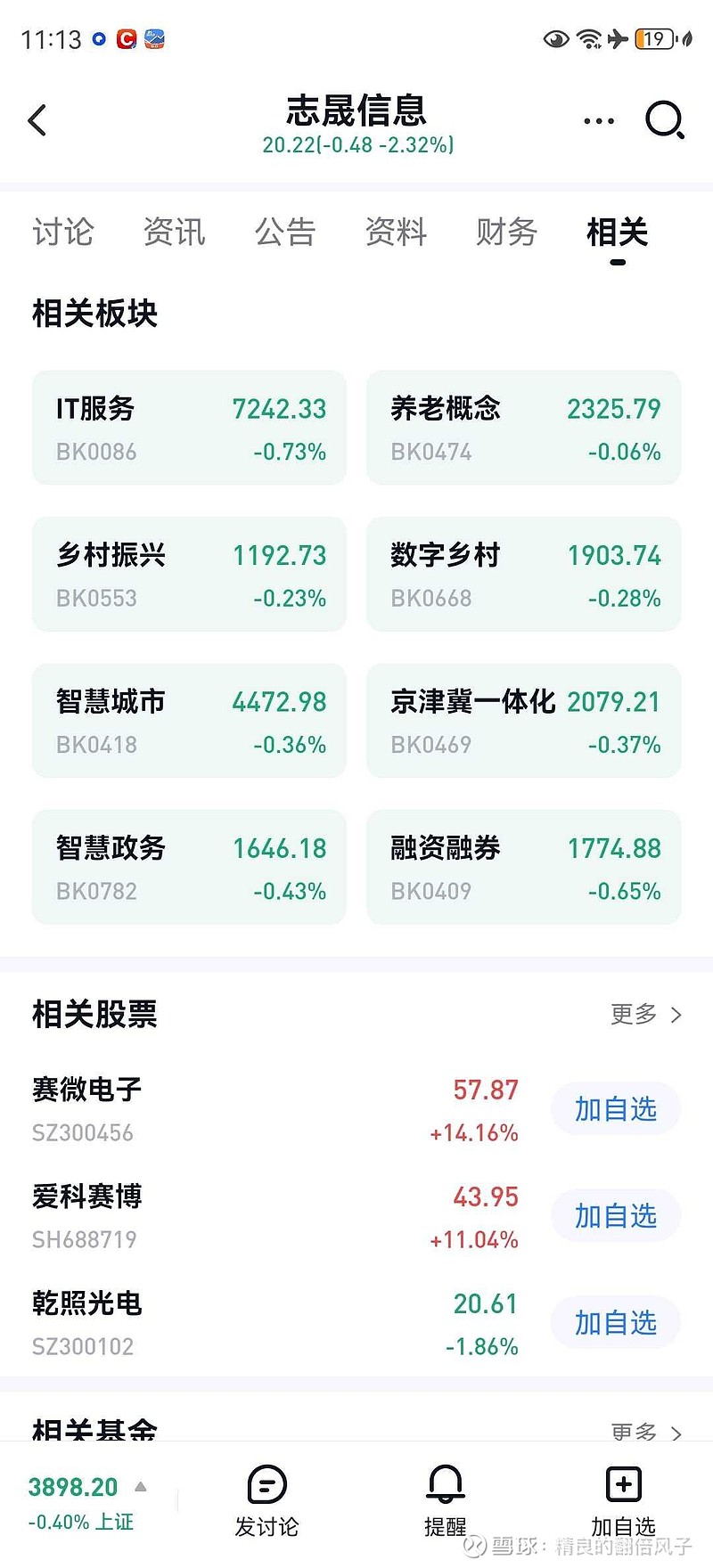The image size is (713, 1568).
Task: Open the 智慧城市 BK0418 sector card
Action: tap(188, 720)
